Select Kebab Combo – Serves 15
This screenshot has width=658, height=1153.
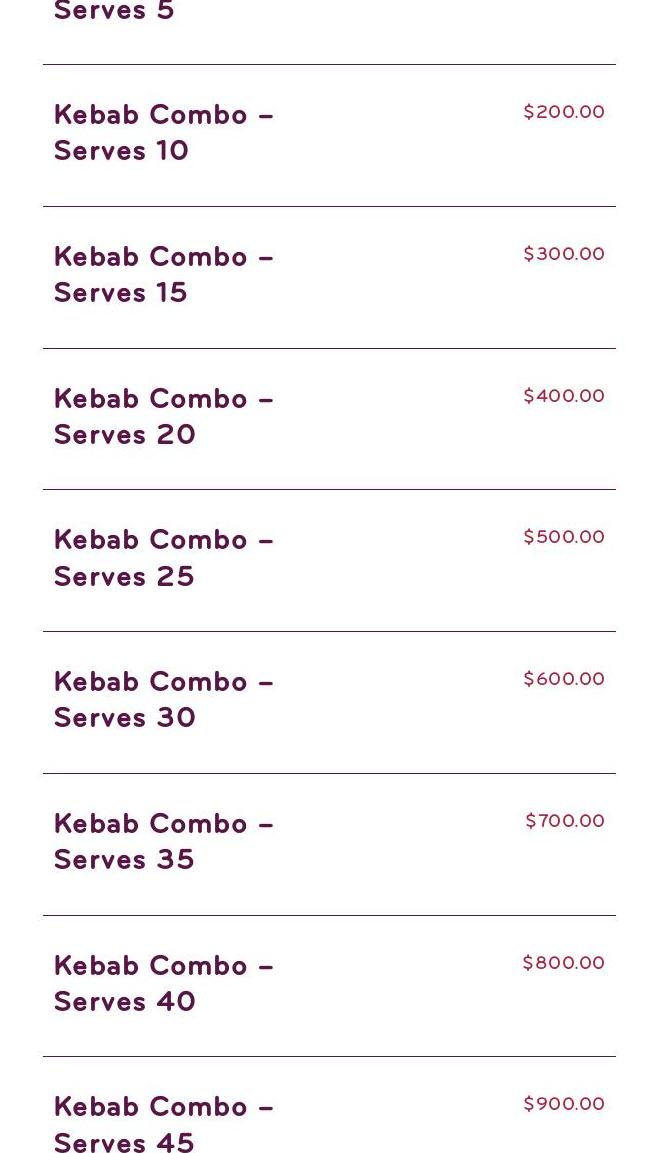[329, 277]
